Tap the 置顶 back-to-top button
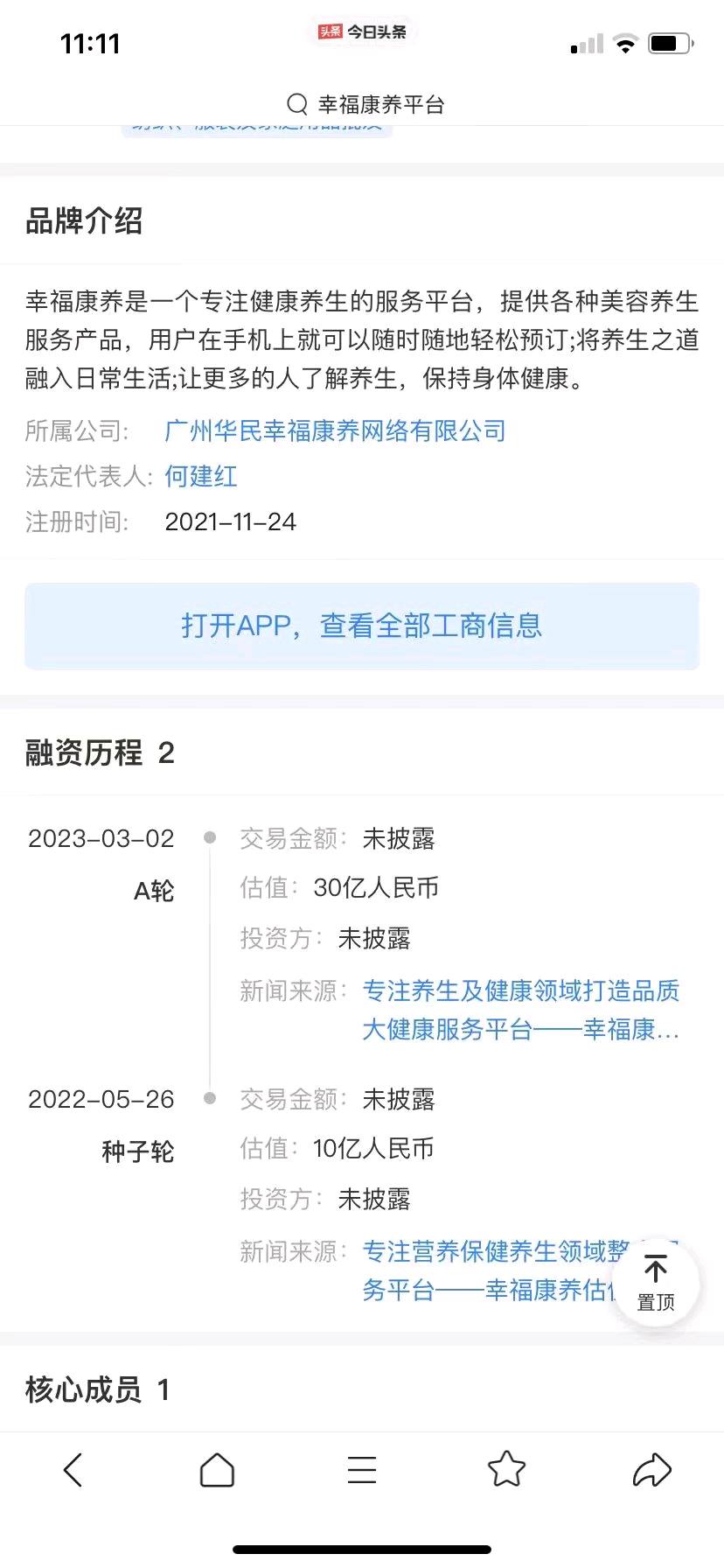724x1568 pixels. [x=656, y=1284]
